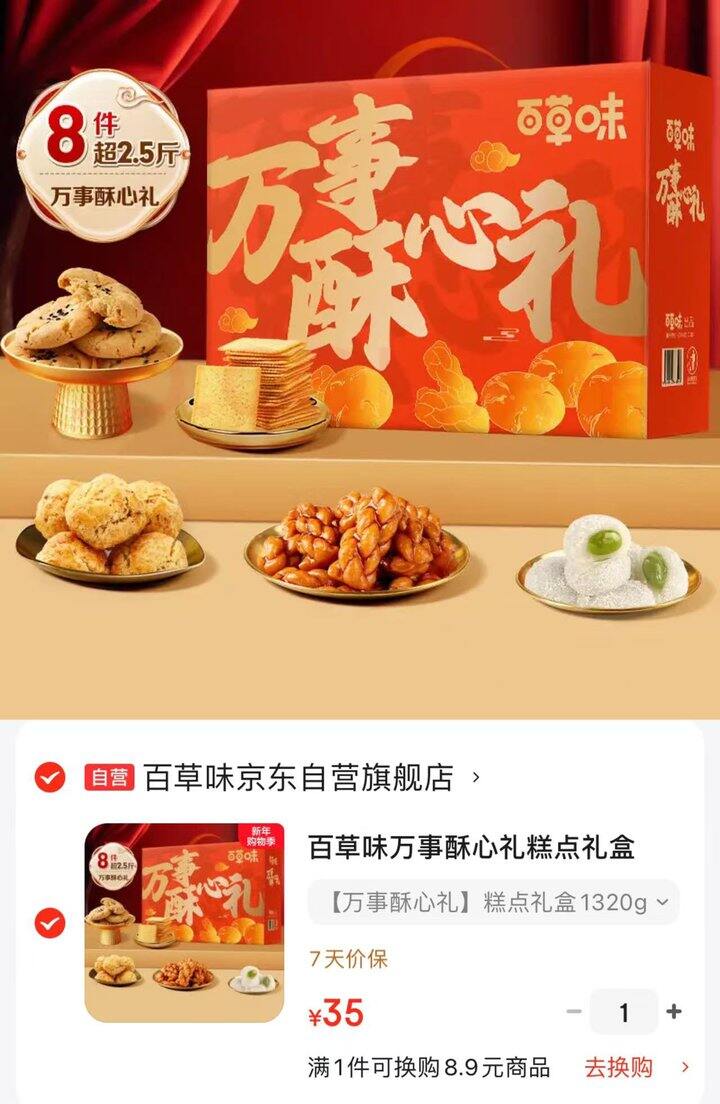Uncheck the 百草味京东自营旗舰店 store checkbox

coord(50,777)
